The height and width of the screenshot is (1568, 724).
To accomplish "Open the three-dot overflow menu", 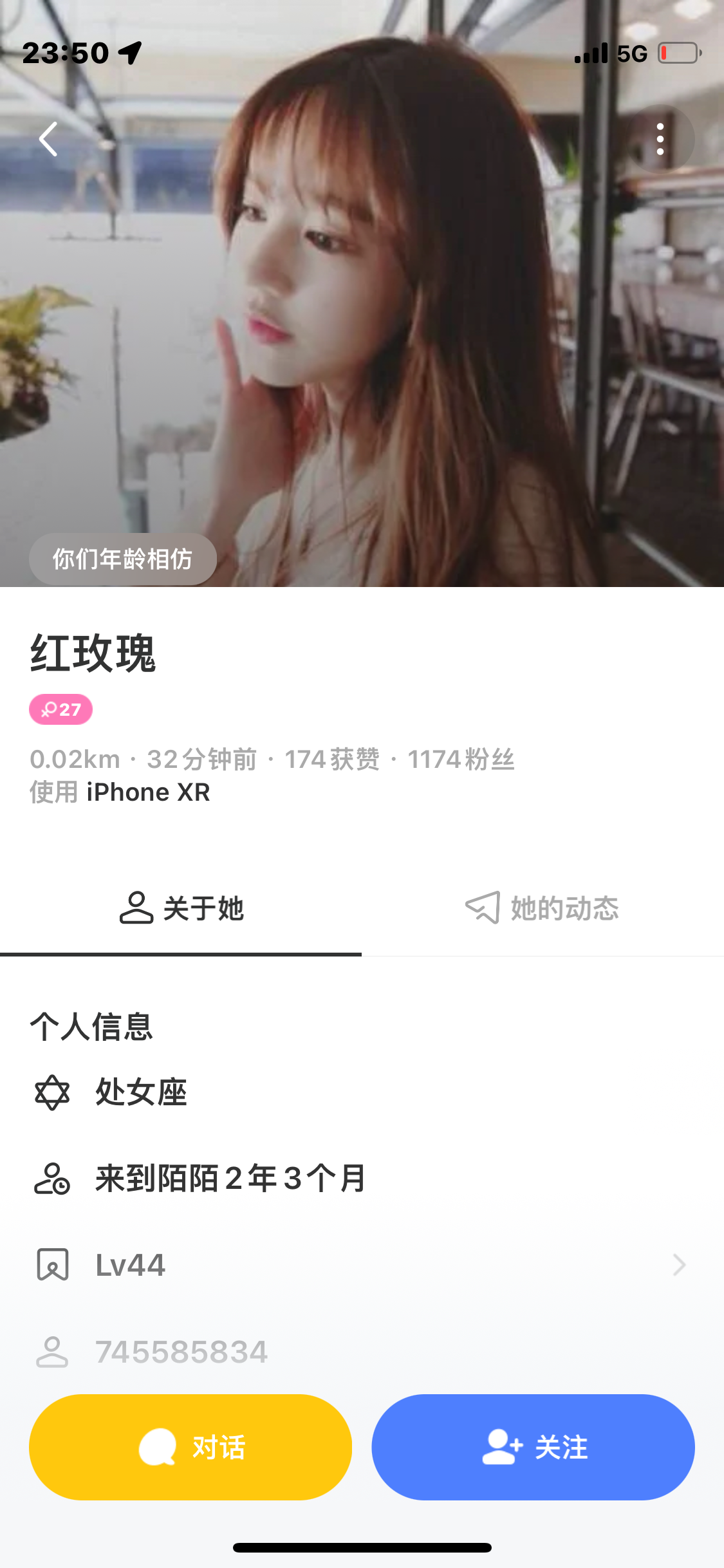I will click(x=660, y=139).
